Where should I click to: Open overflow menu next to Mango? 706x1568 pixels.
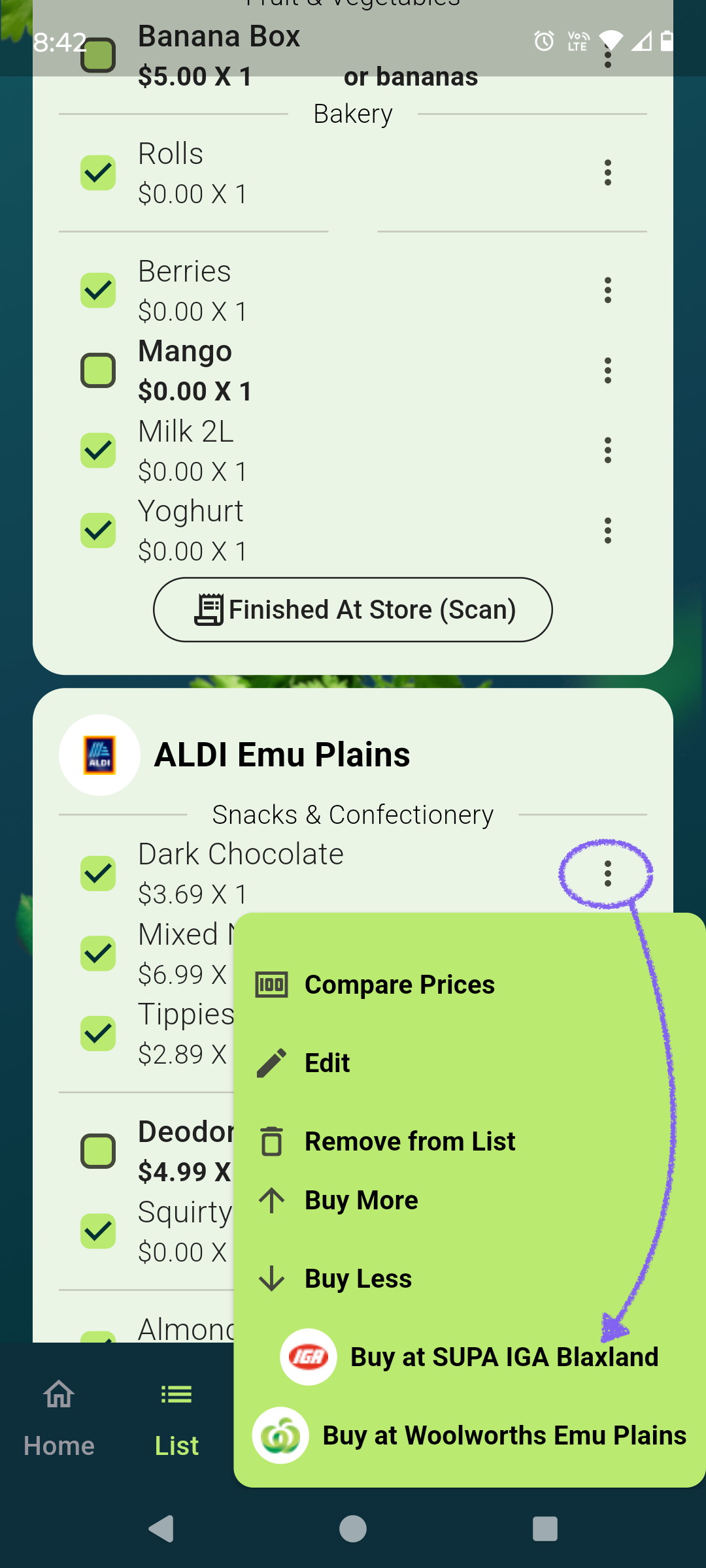tap(608, 370)
